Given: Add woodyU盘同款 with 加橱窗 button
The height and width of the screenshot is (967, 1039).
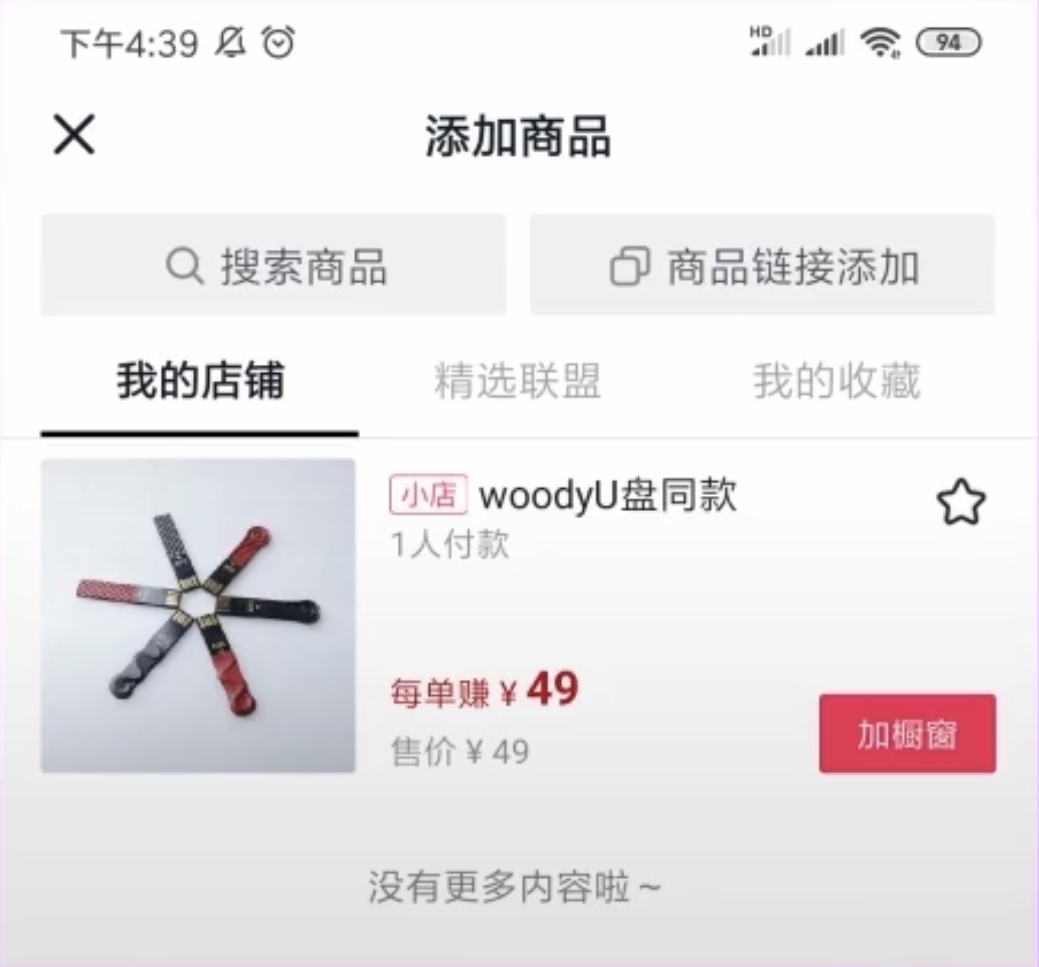Looking at the screenshot, I should [x=906, y=734].
